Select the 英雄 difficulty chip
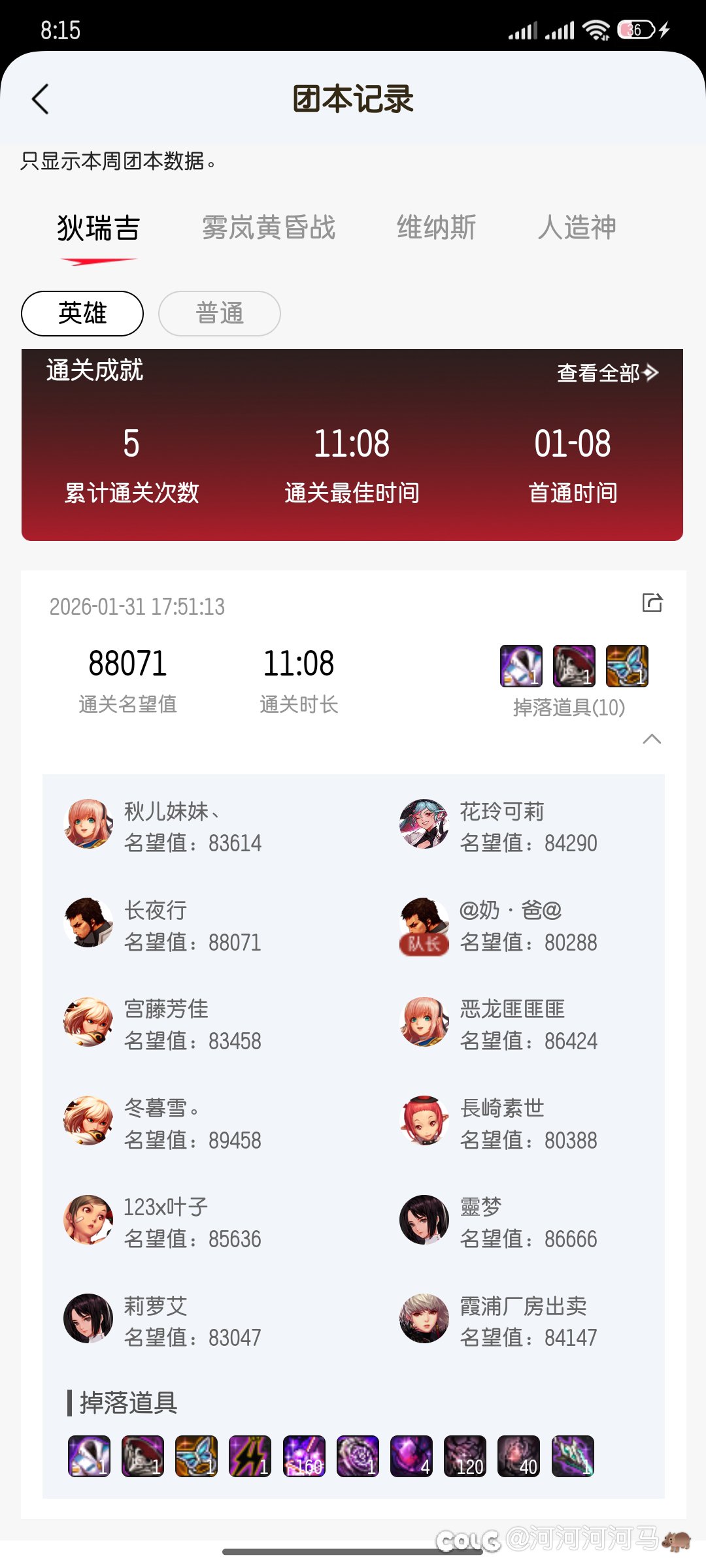 [82, 314]
